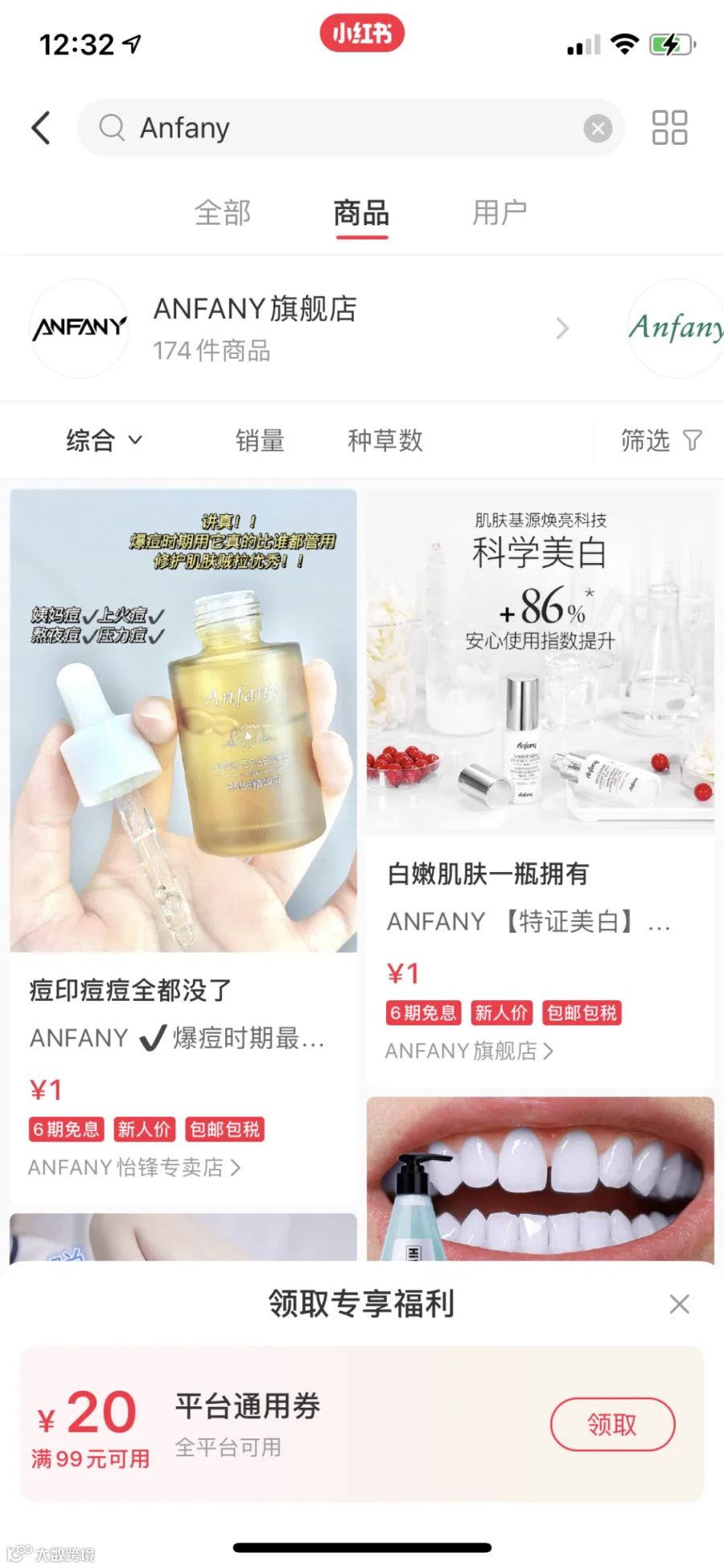724x1568 pixels.
Task: Switch layout using the grid icon
Action: point(669,127)
